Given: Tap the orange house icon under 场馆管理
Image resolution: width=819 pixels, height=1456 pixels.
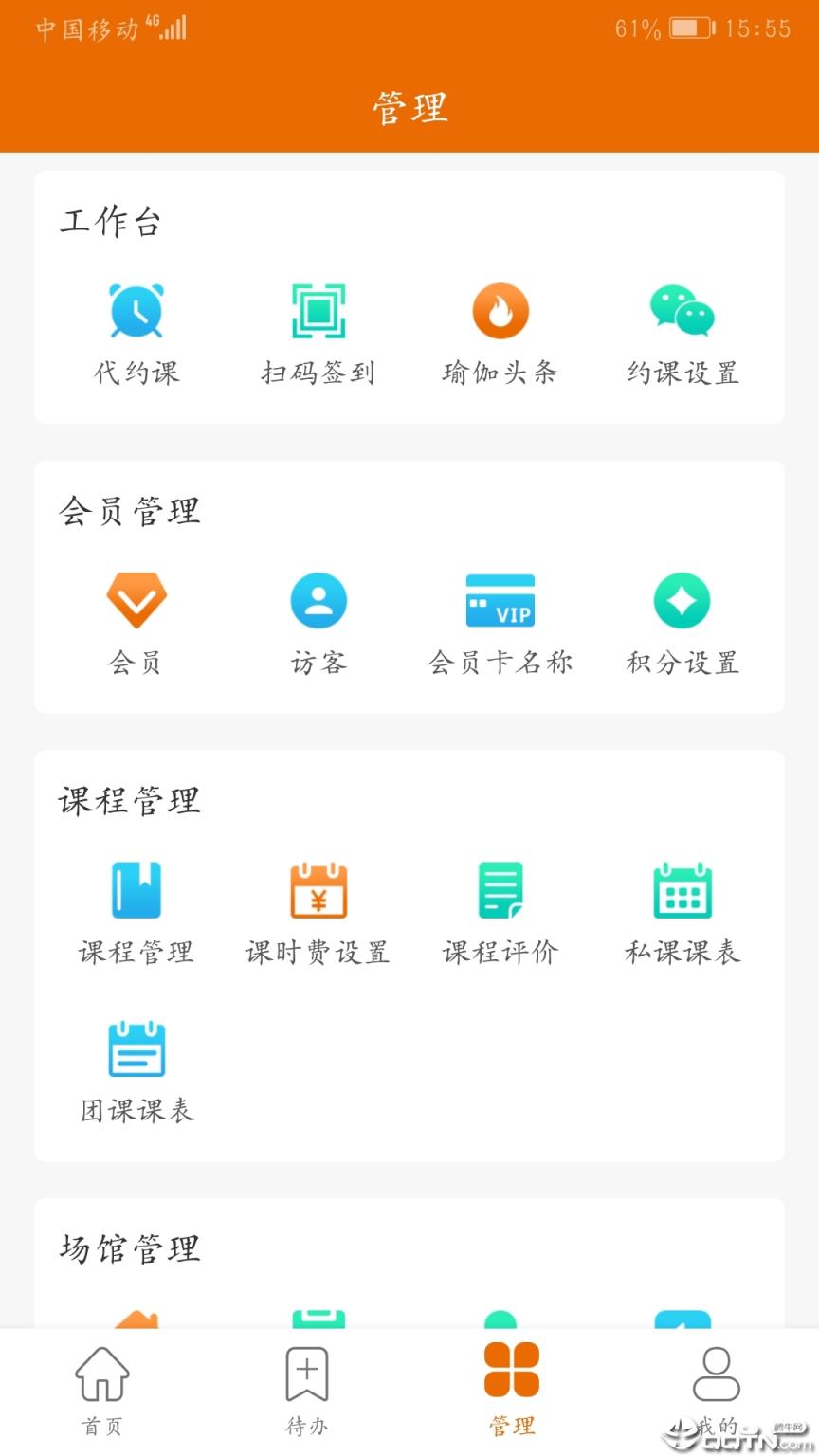Looking at the screenshot, I should click(136, 1320).
